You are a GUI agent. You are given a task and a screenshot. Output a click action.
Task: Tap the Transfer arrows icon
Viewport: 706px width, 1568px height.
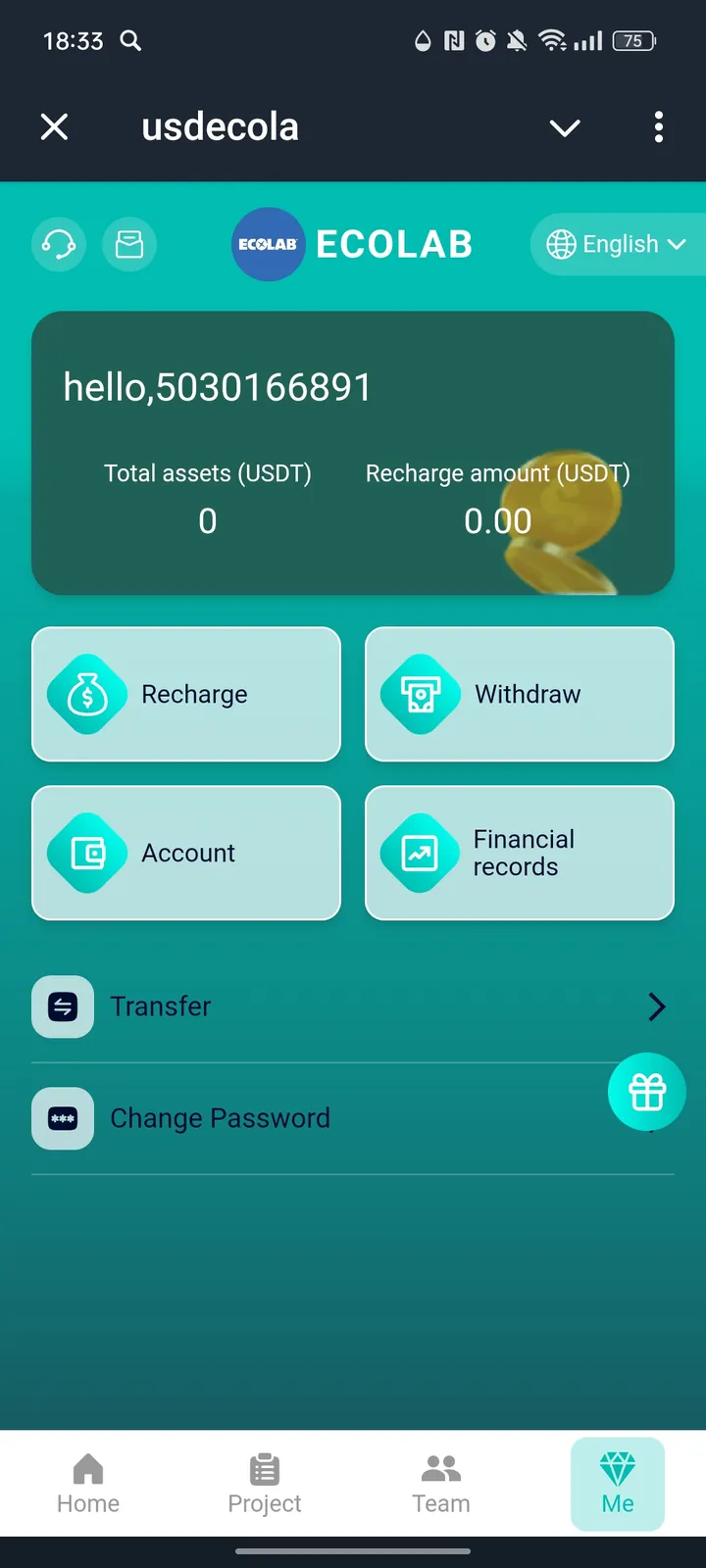(62, 1006)
